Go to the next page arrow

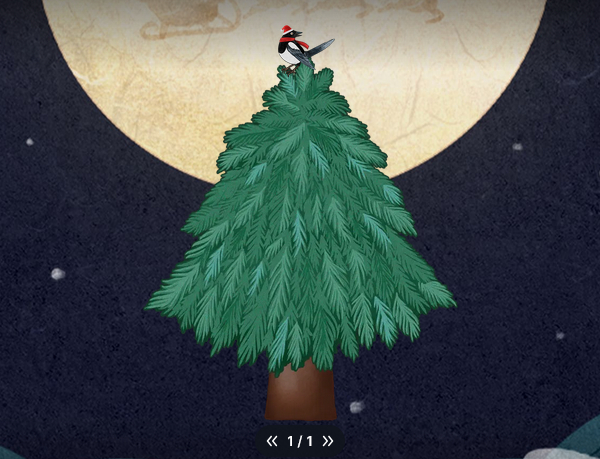coord(328,441)
